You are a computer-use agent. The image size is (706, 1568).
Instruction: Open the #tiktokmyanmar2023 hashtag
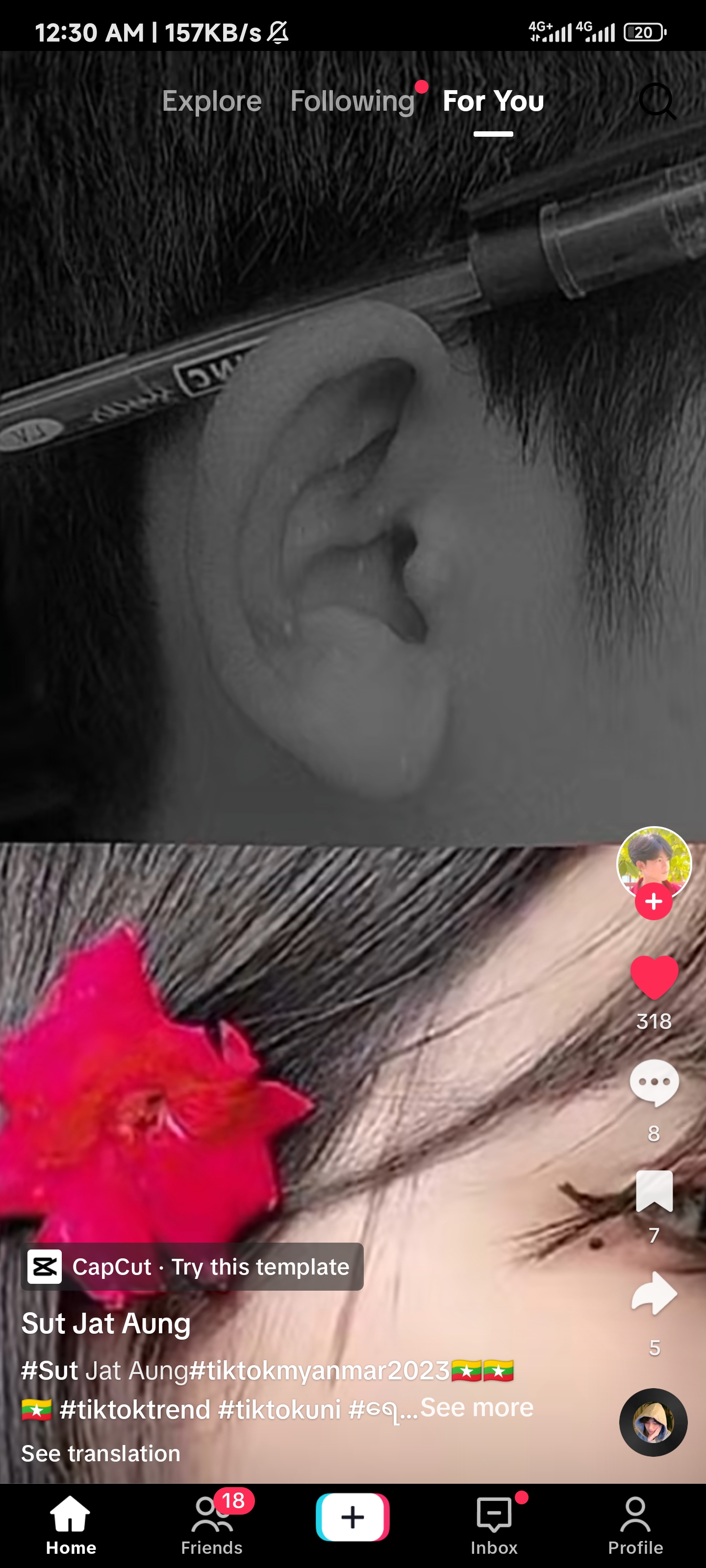tap(319, 1371)
